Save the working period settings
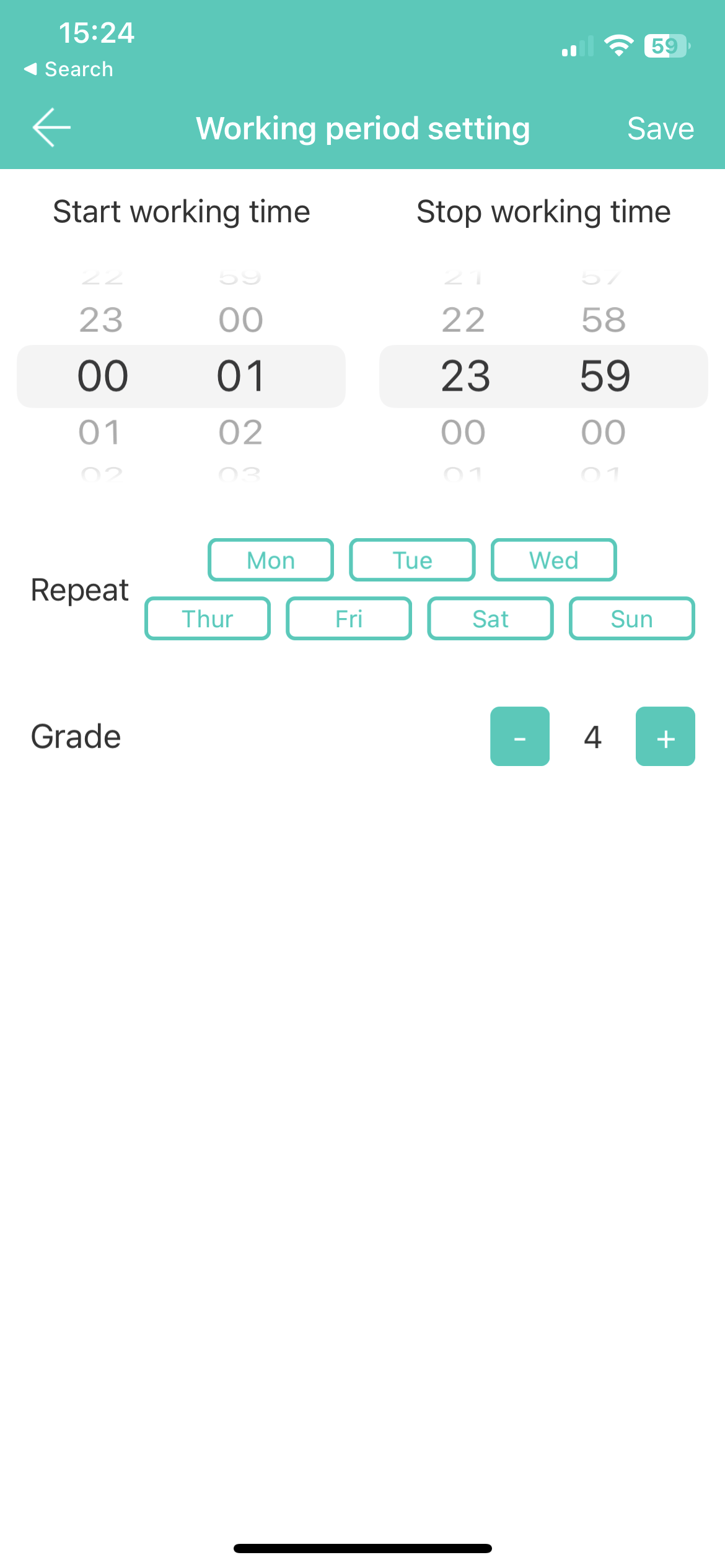This screenshot has width=725, height=1568. click(x=660, y=129)
